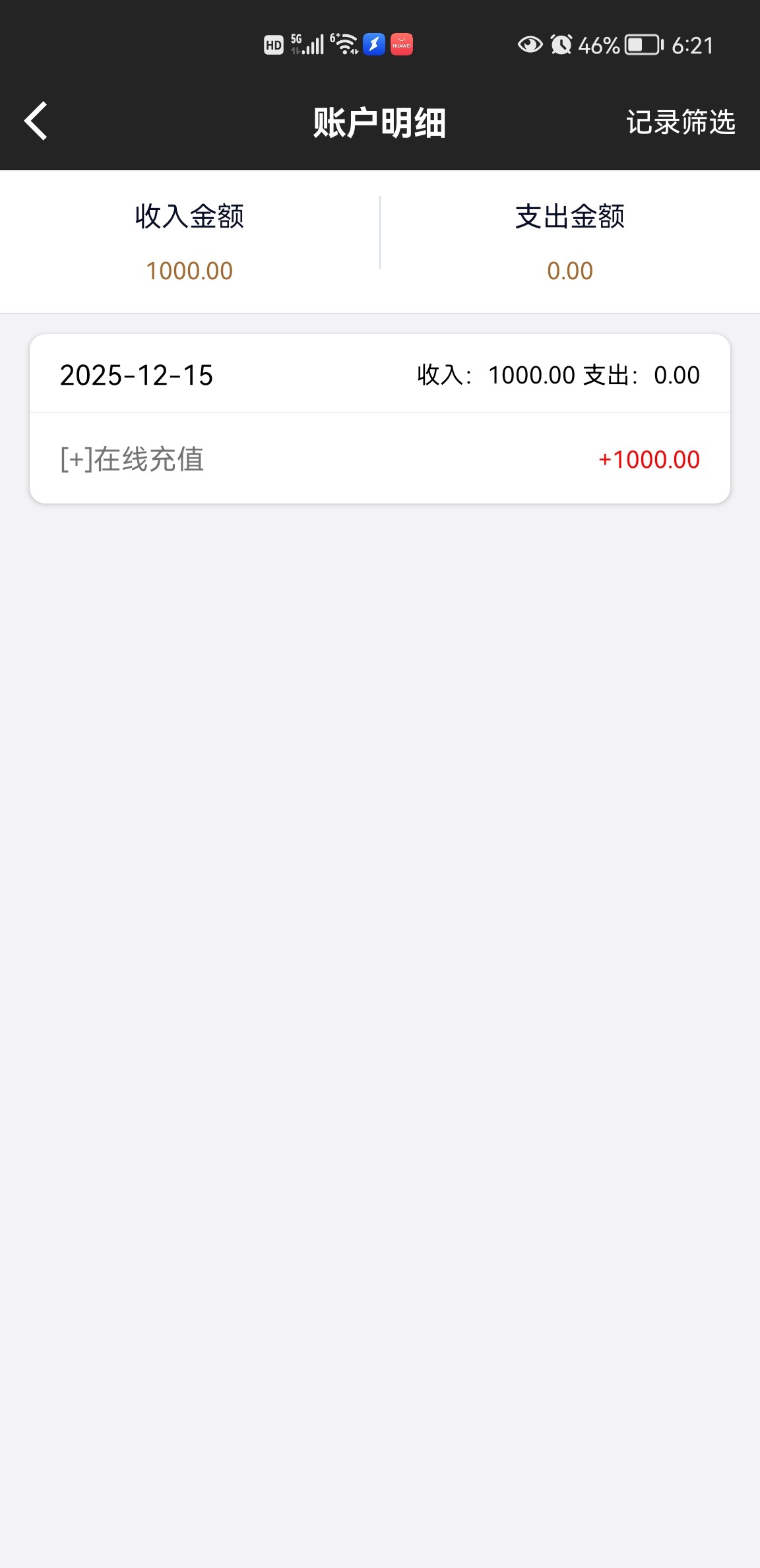Tap the expense total 0.00

tap(570, 269)
